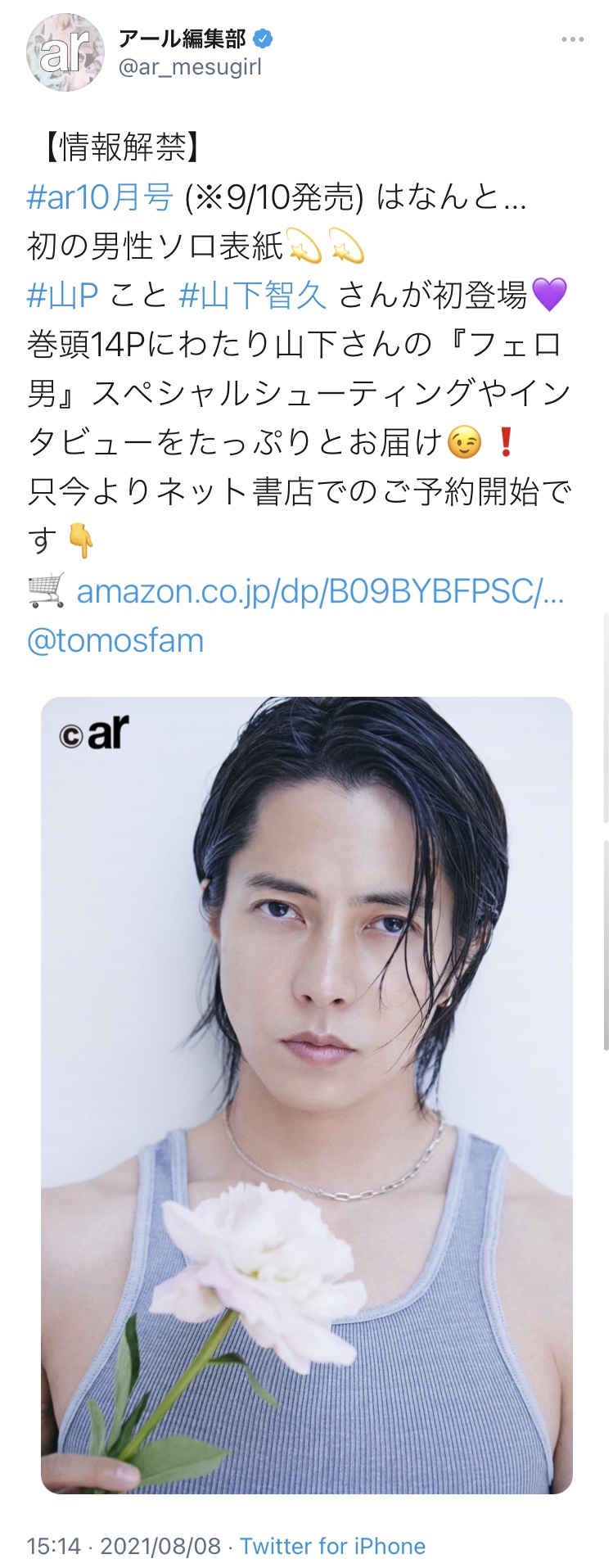This screenshot has height=1568, width=613.
Task: Open the amazon.co.jp product link
Action: coord(319,591)
